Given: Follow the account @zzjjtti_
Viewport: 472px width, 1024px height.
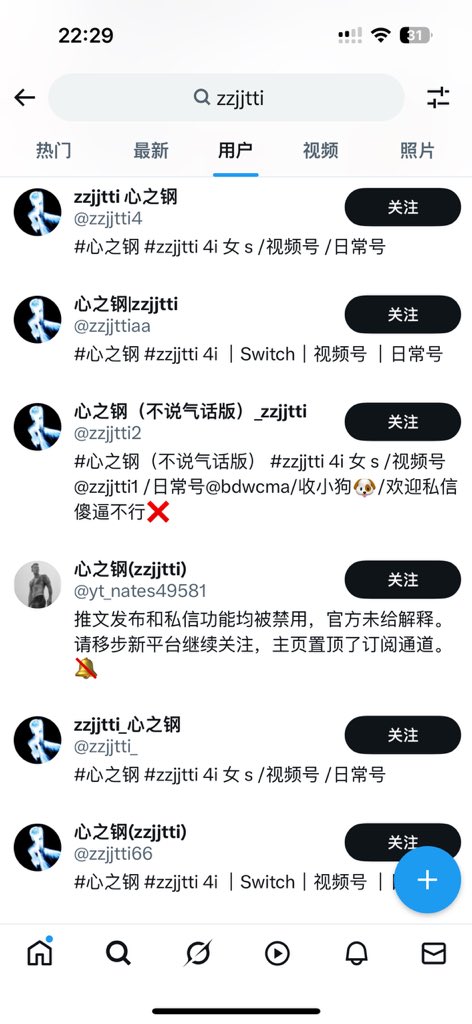Looking at the screenshot, I should click(403, 735).
